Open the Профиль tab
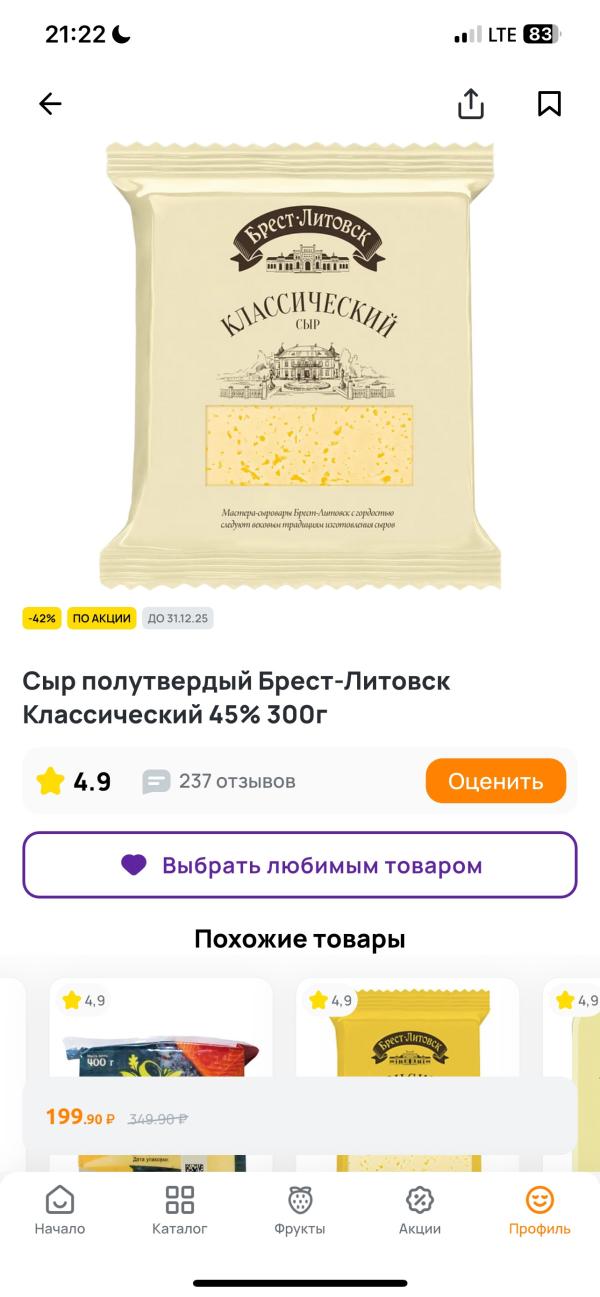600x1297 pixels. pyautogui.click(x=539, y=1210)
